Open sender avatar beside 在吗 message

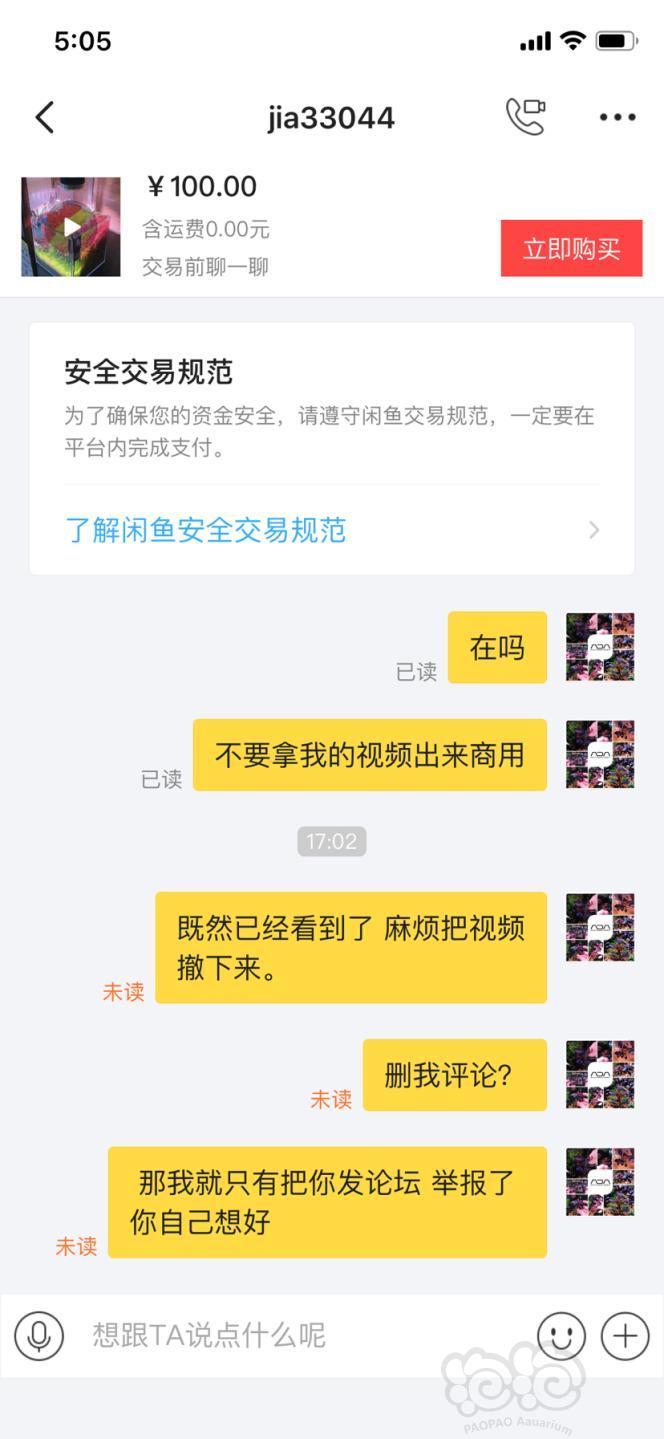600,647
